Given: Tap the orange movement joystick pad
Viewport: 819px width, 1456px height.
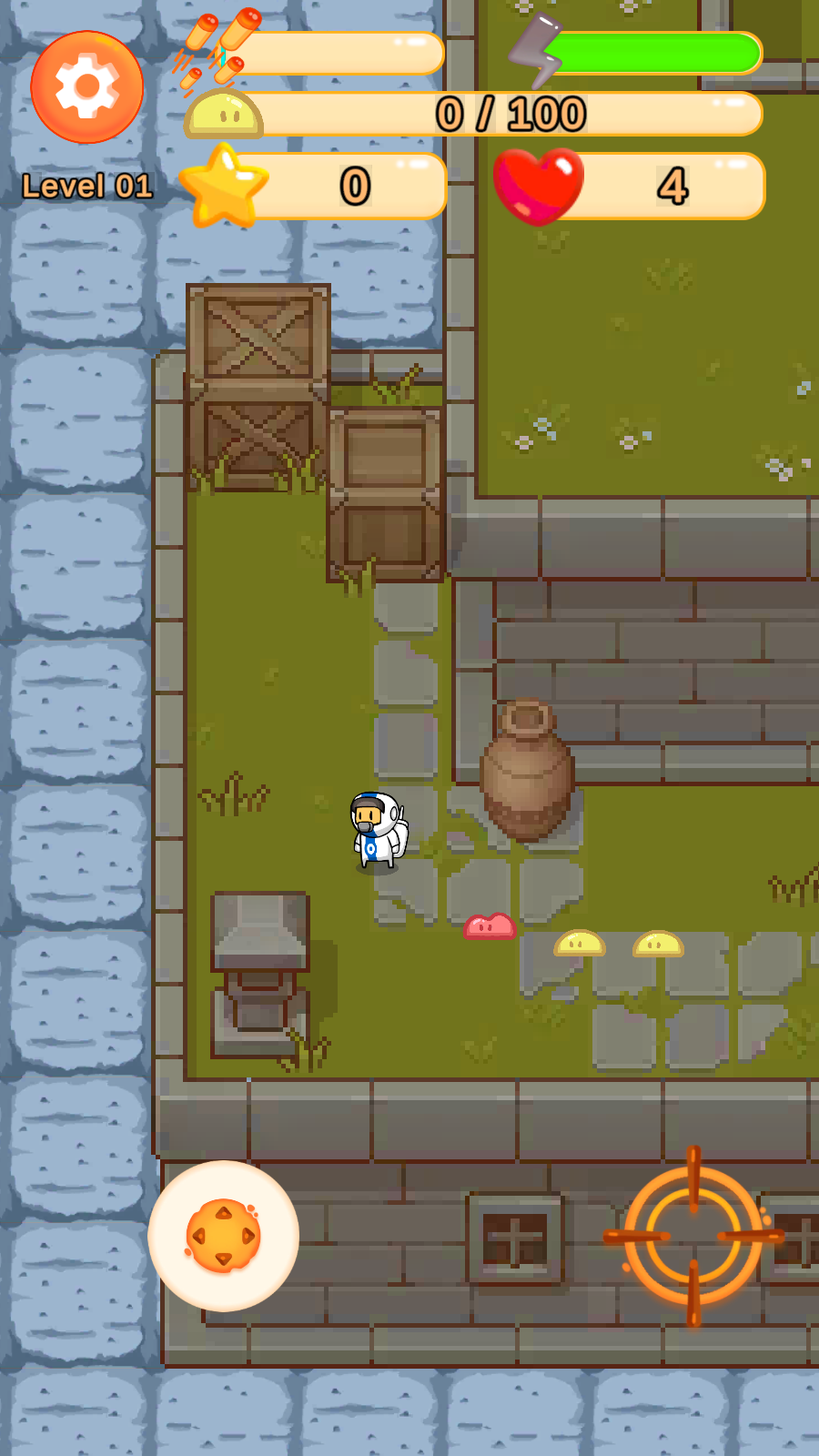Looking at the screenshot, I should click(x=223, y=1236).
